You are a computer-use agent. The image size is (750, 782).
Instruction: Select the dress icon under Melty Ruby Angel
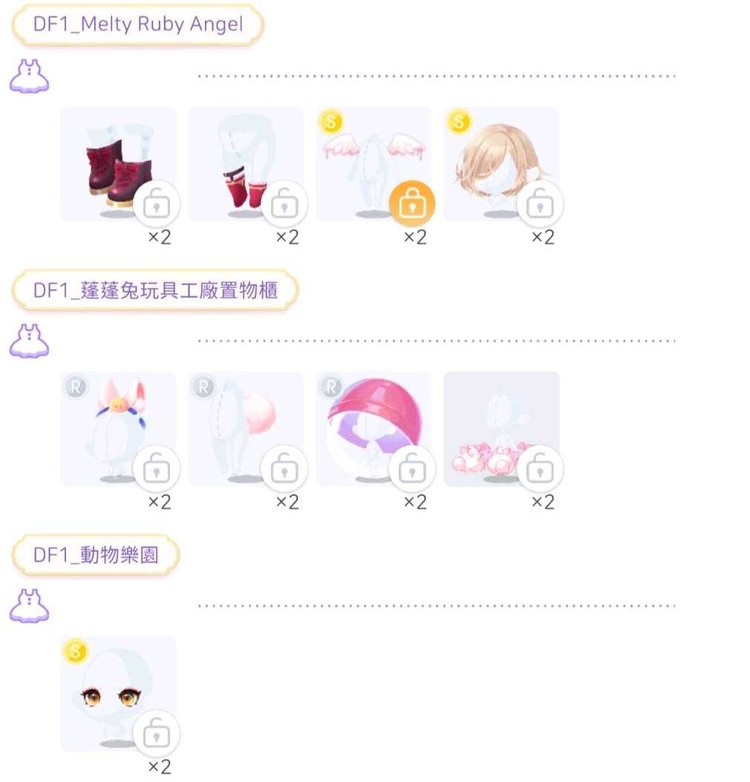tap(28, 74)
